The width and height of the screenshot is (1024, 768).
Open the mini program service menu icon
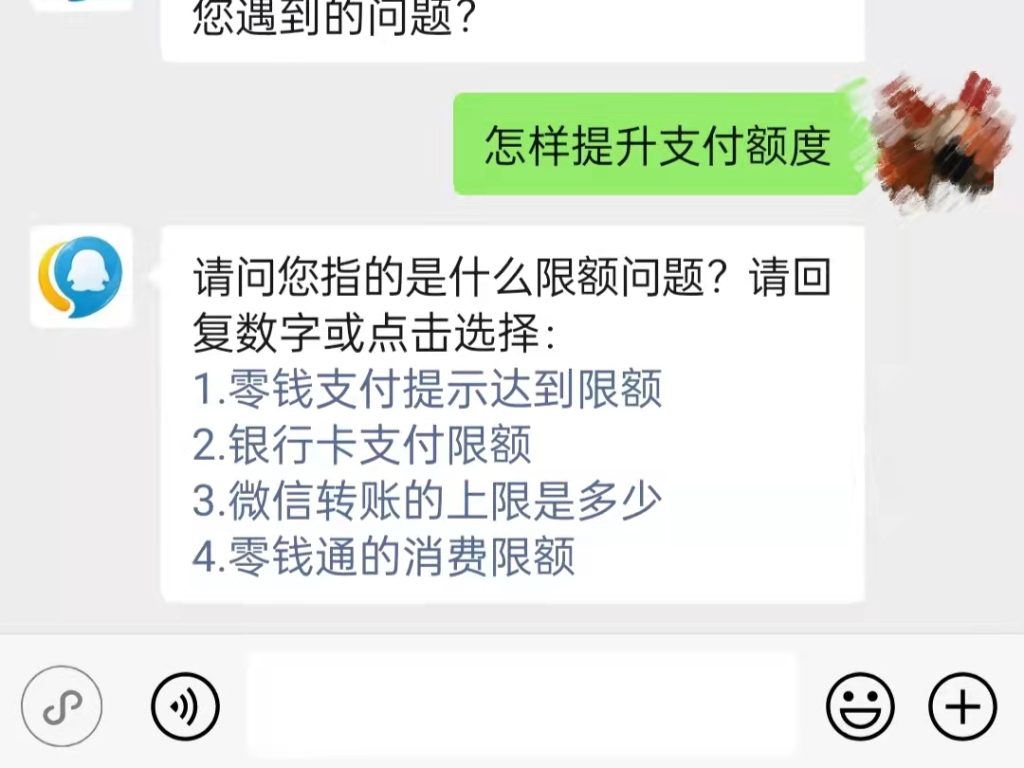pos(60,706)
